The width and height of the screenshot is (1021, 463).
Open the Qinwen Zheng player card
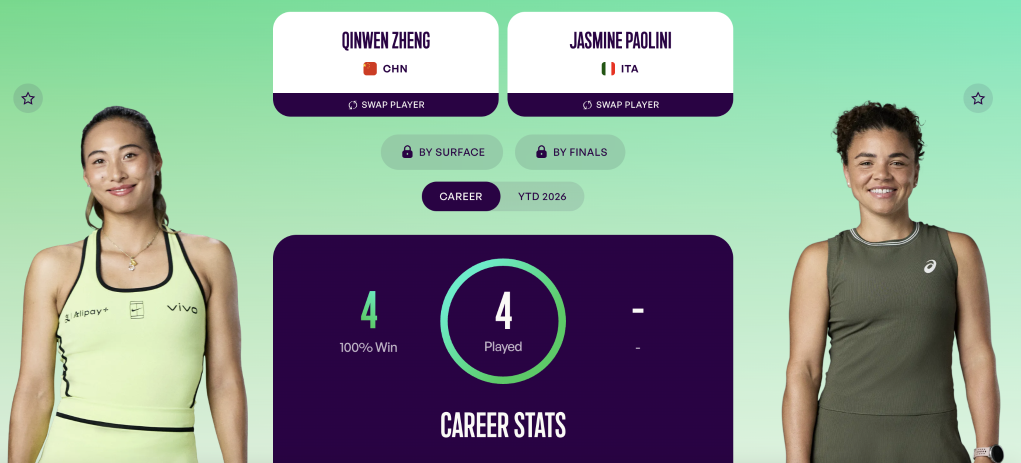[x=386, y=53]
